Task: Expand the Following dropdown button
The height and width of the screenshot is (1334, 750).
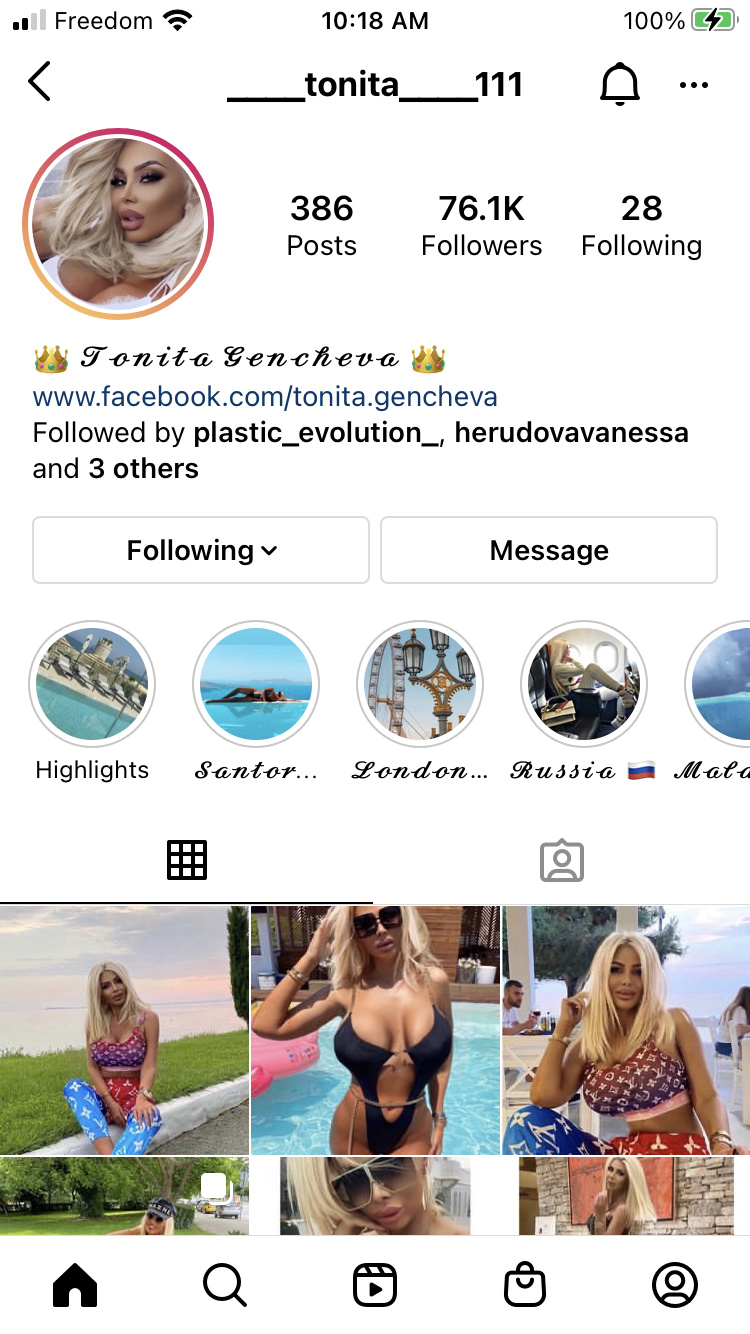Action: 201,550
